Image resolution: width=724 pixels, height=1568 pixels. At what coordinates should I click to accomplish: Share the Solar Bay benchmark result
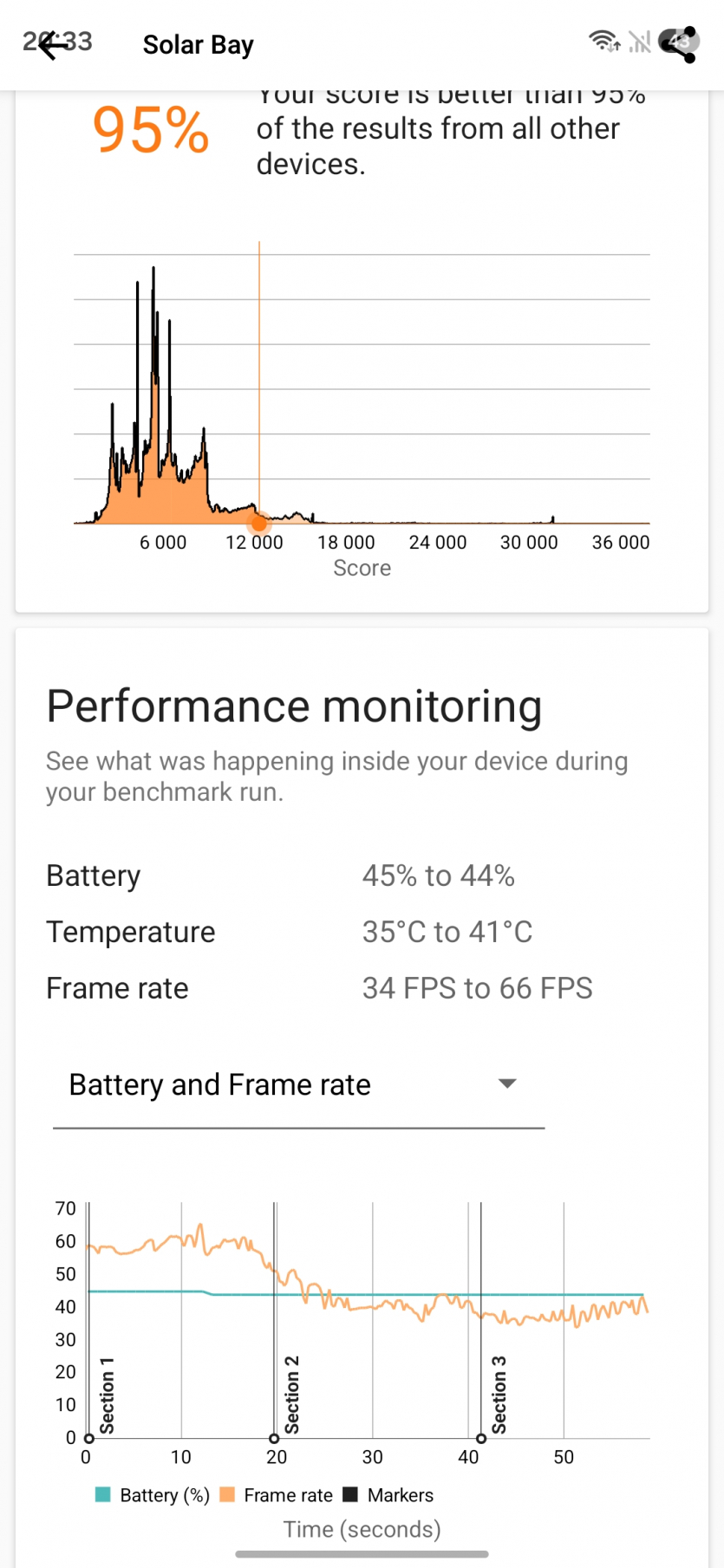click(682, 45)
